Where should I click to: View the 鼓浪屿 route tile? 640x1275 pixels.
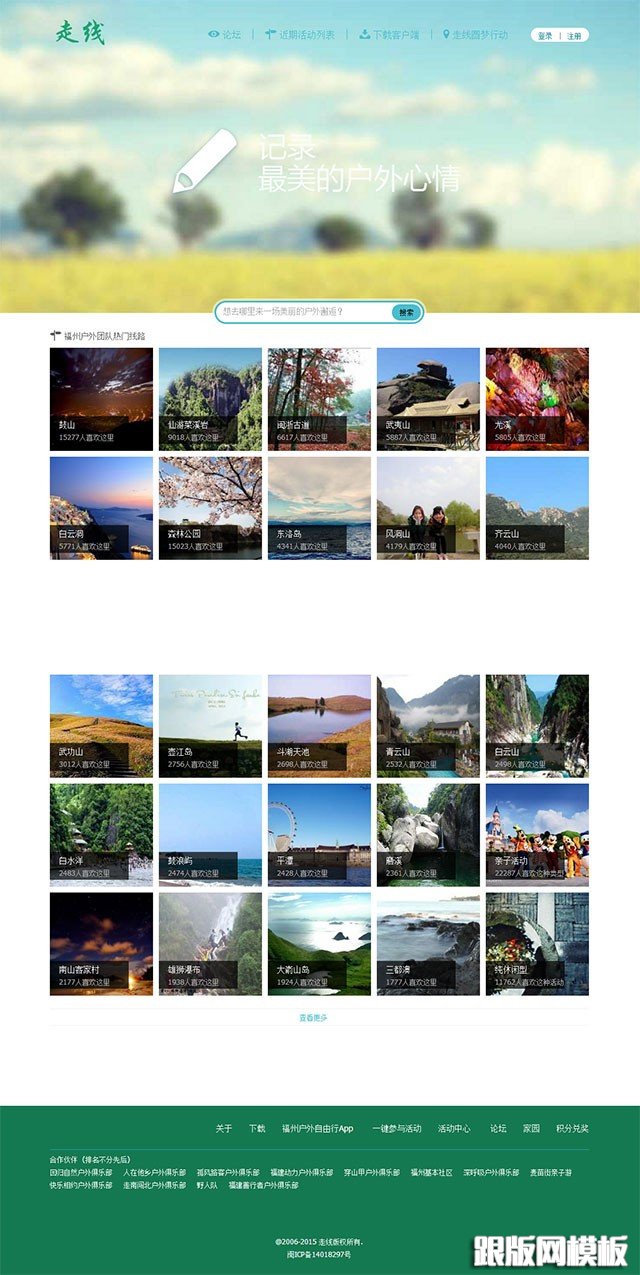coord(210,835)
